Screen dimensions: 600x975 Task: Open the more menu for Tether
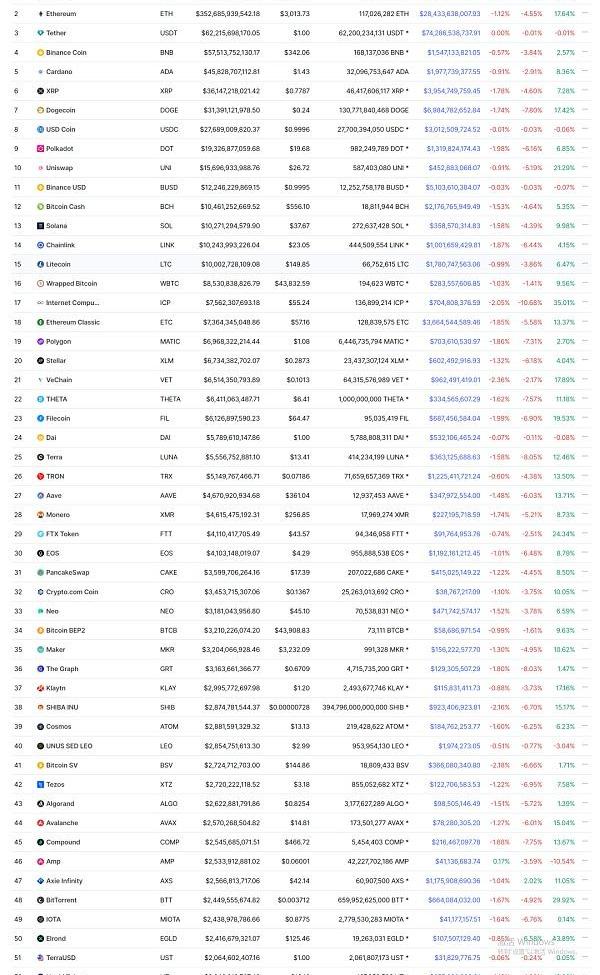click(x=585, y=32)
